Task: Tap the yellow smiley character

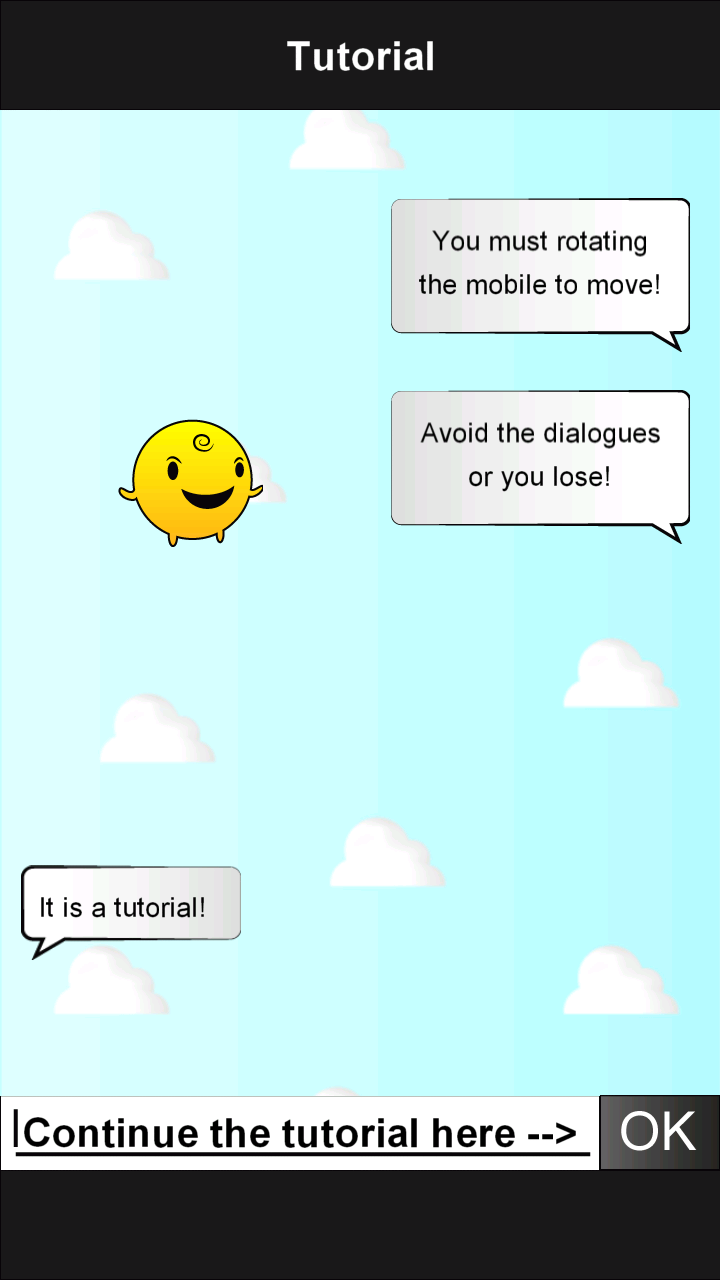Action: click(190, 485)
